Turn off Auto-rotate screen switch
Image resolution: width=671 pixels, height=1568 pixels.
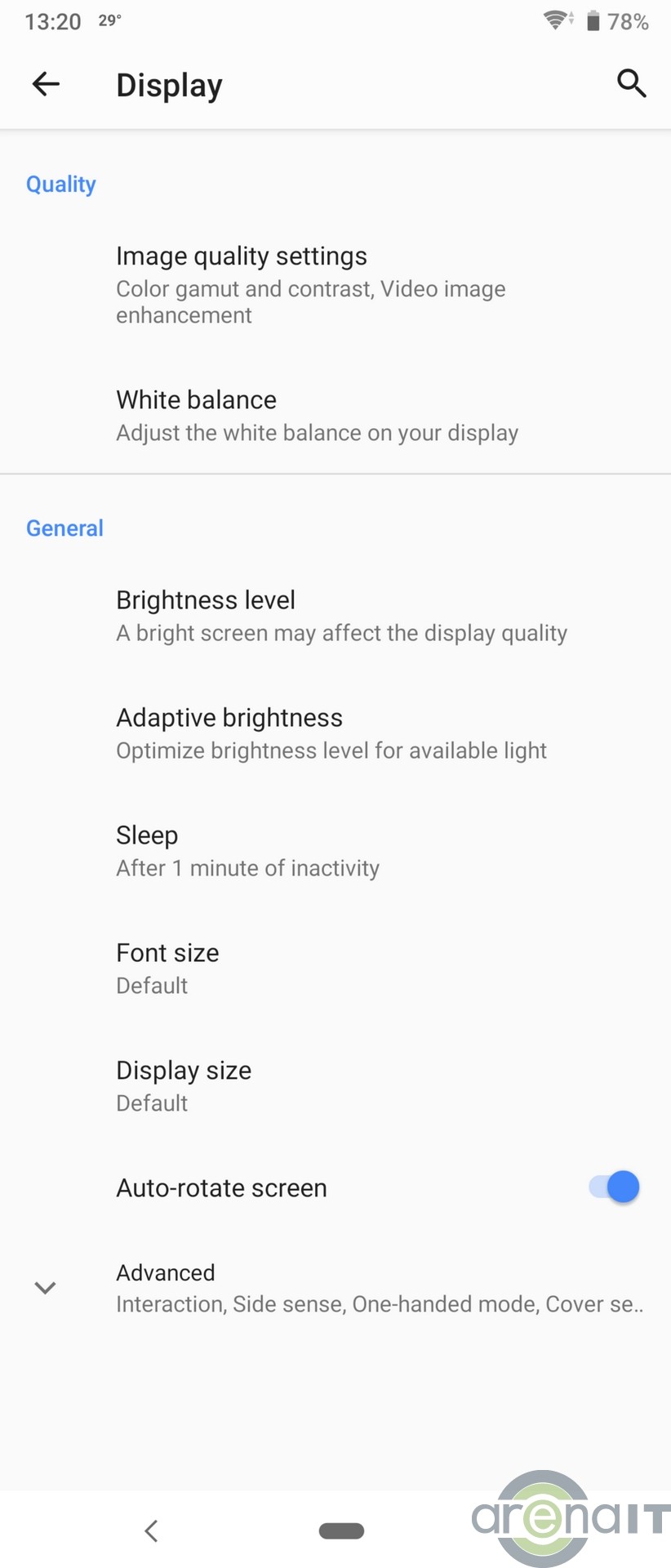614,1187
